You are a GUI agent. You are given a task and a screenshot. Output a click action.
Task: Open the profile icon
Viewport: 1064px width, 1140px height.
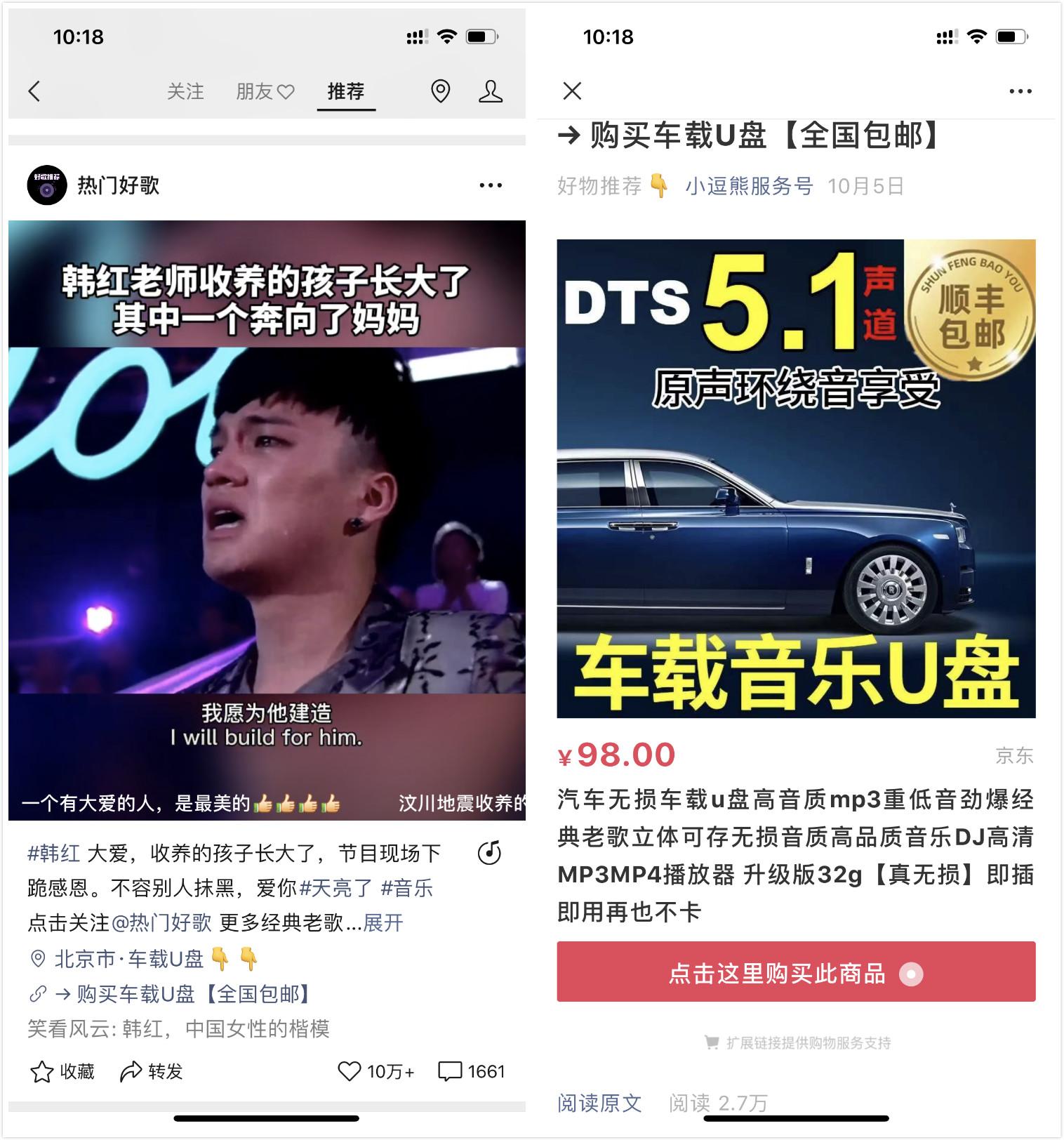click(x=490, y=91)
